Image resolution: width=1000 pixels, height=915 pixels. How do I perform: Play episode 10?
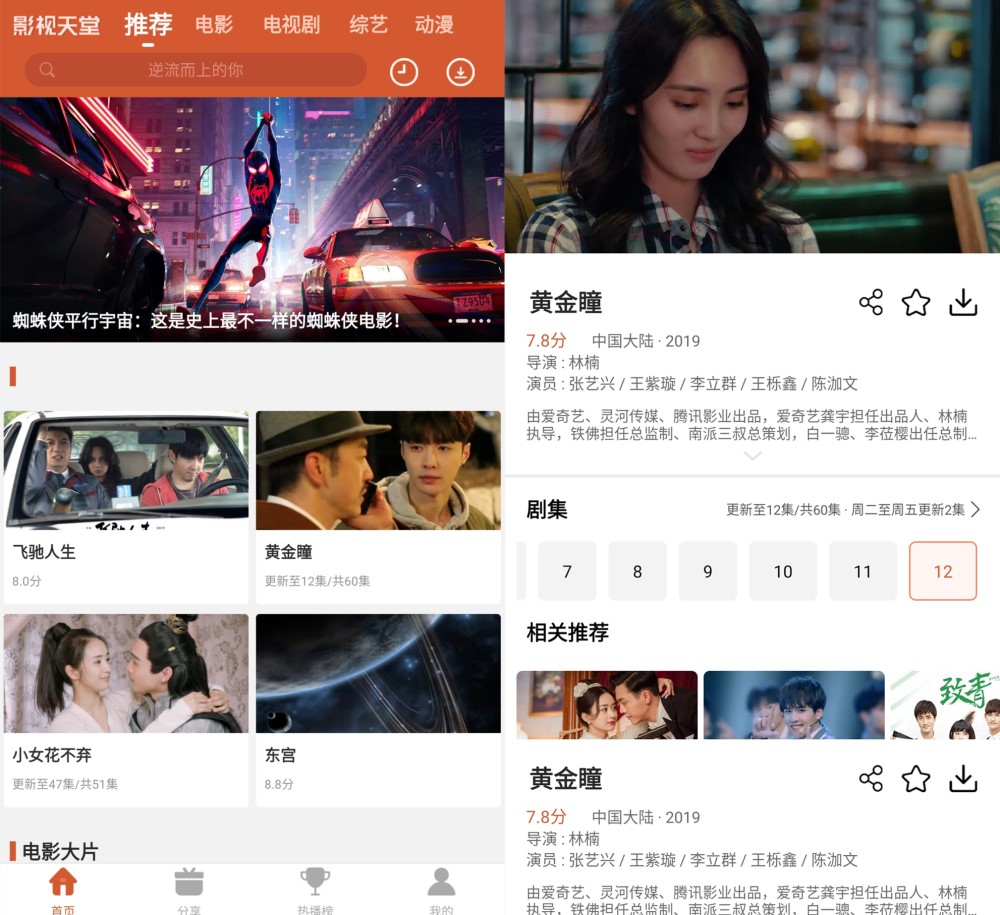pyautogui.click(x=783, y=571)
